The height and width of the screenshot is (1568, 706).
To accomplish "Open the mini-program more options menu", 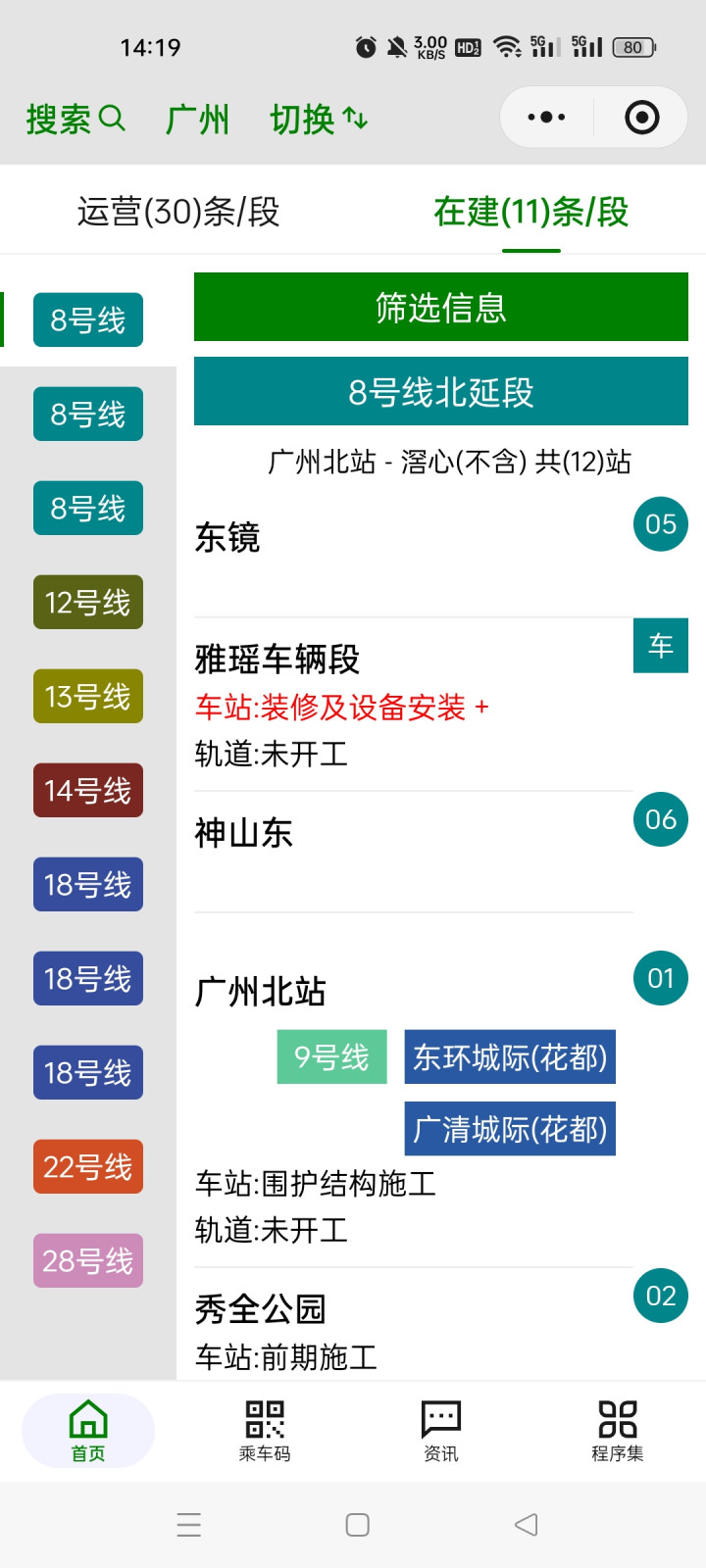I will tap(546, 118).
